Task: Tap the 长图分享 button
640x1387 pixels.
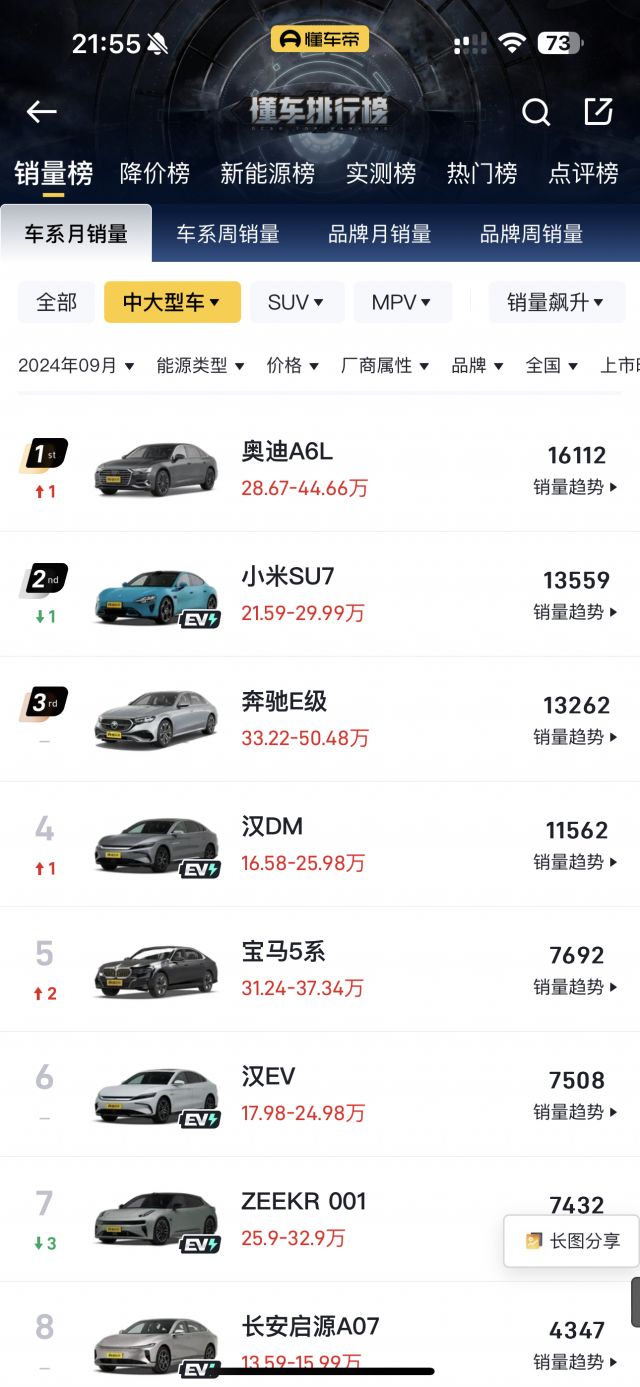Action: coord(573,1241)
